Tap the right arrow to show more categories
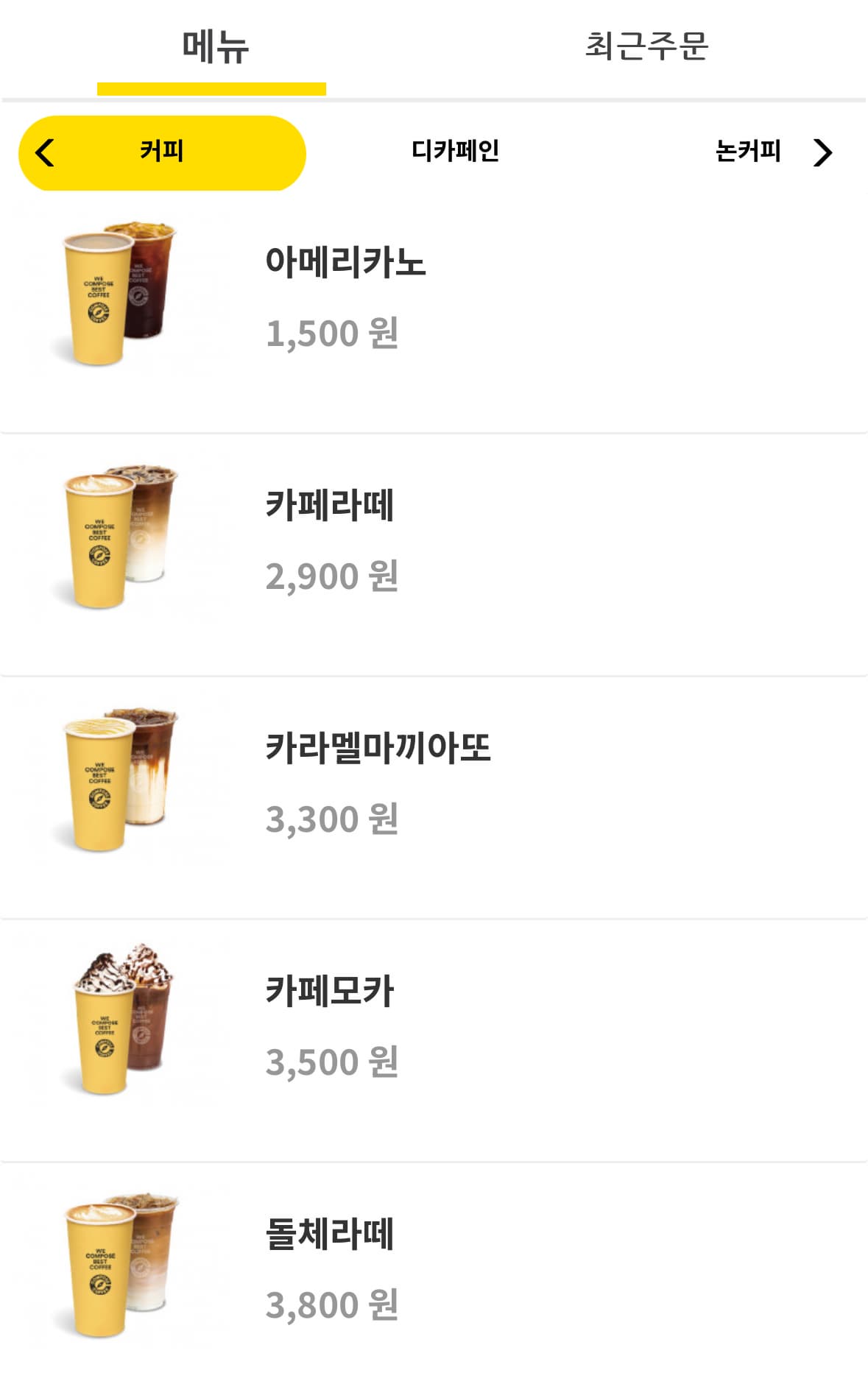This screenshot has width=868, height=1398. pos(822,152)
